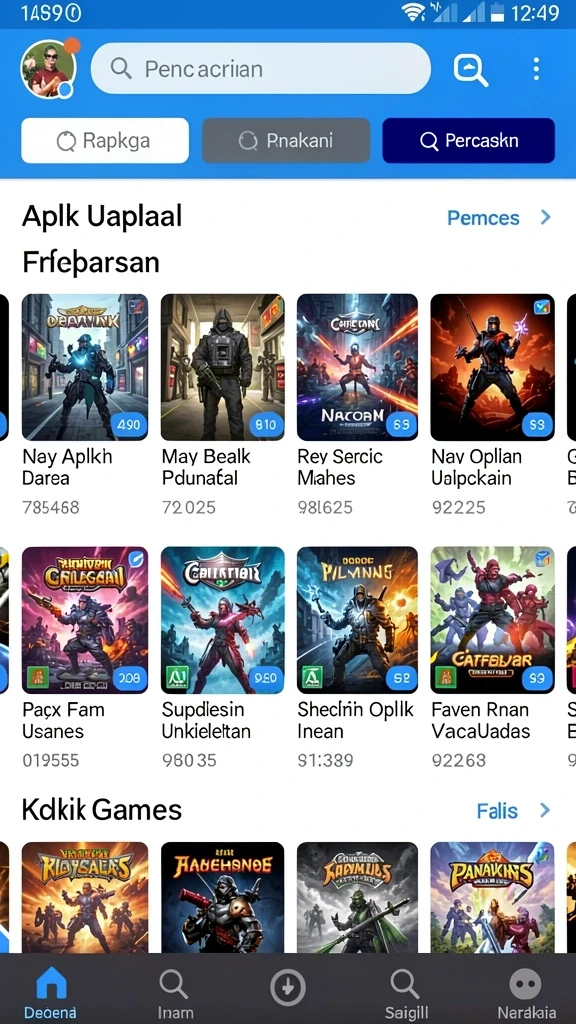Open the magnifier chat icon in header
This screenshot has height=1024, width=576.
pos(471,69)
